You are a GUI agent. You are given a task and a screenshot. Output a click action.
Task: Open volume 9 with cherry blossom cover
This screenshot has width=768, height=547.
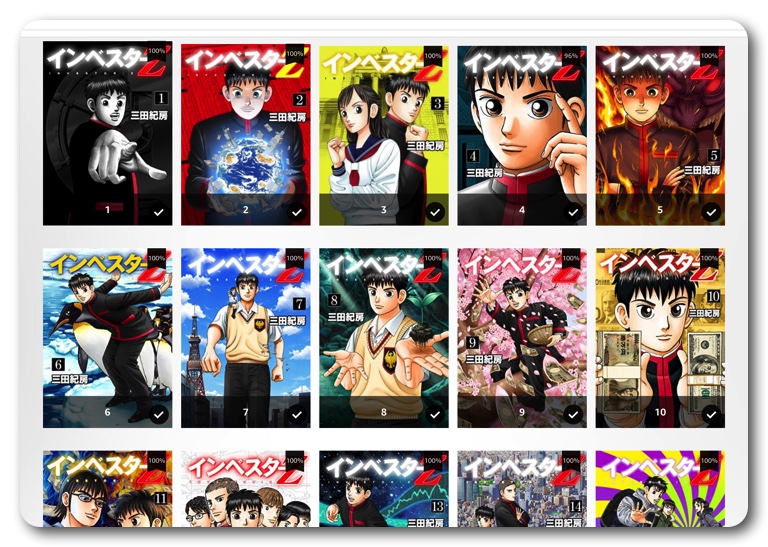coord(522,335)
